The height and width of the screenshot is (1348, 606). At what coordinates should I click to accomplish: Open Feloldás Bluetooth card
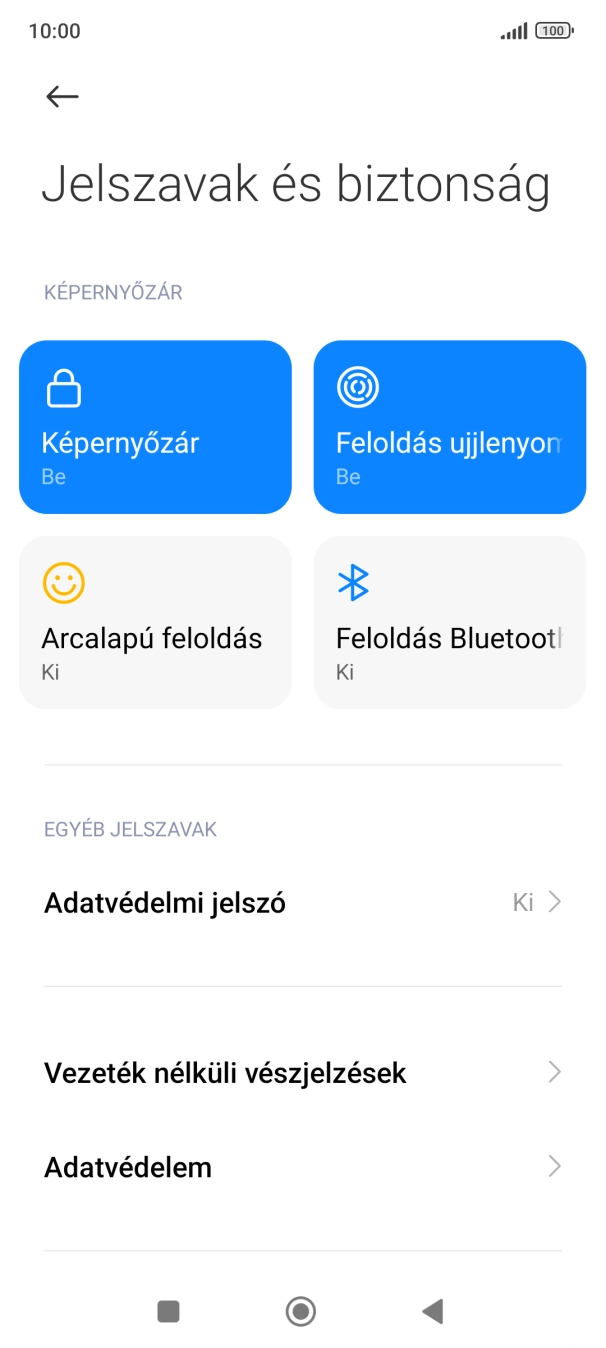click(x=449, y=622)
